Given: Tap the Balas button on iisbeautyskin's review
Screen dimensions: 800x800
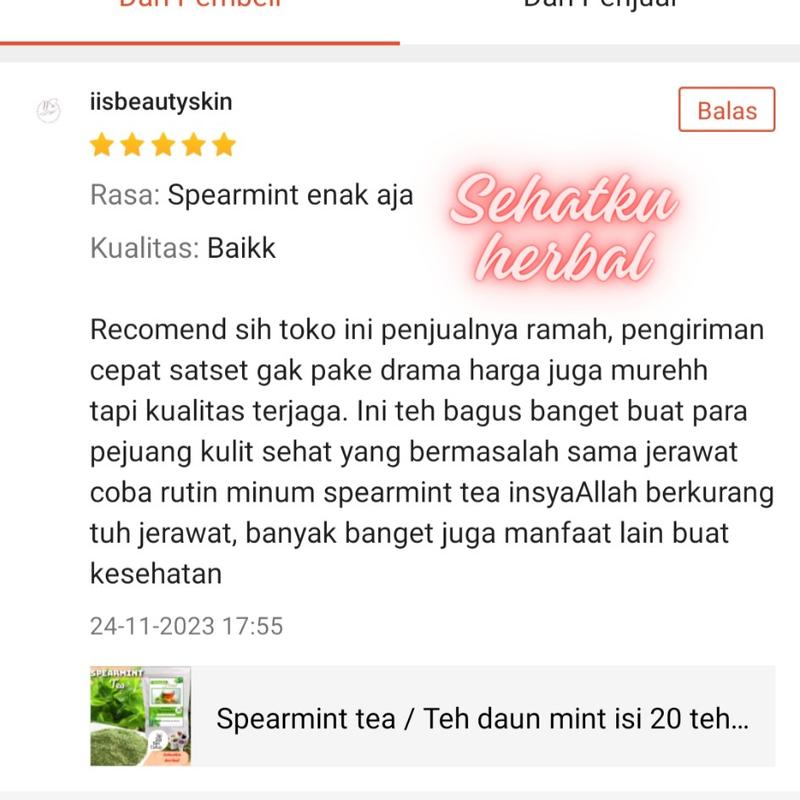Looking at the screenshot, I should click(727, 110).
